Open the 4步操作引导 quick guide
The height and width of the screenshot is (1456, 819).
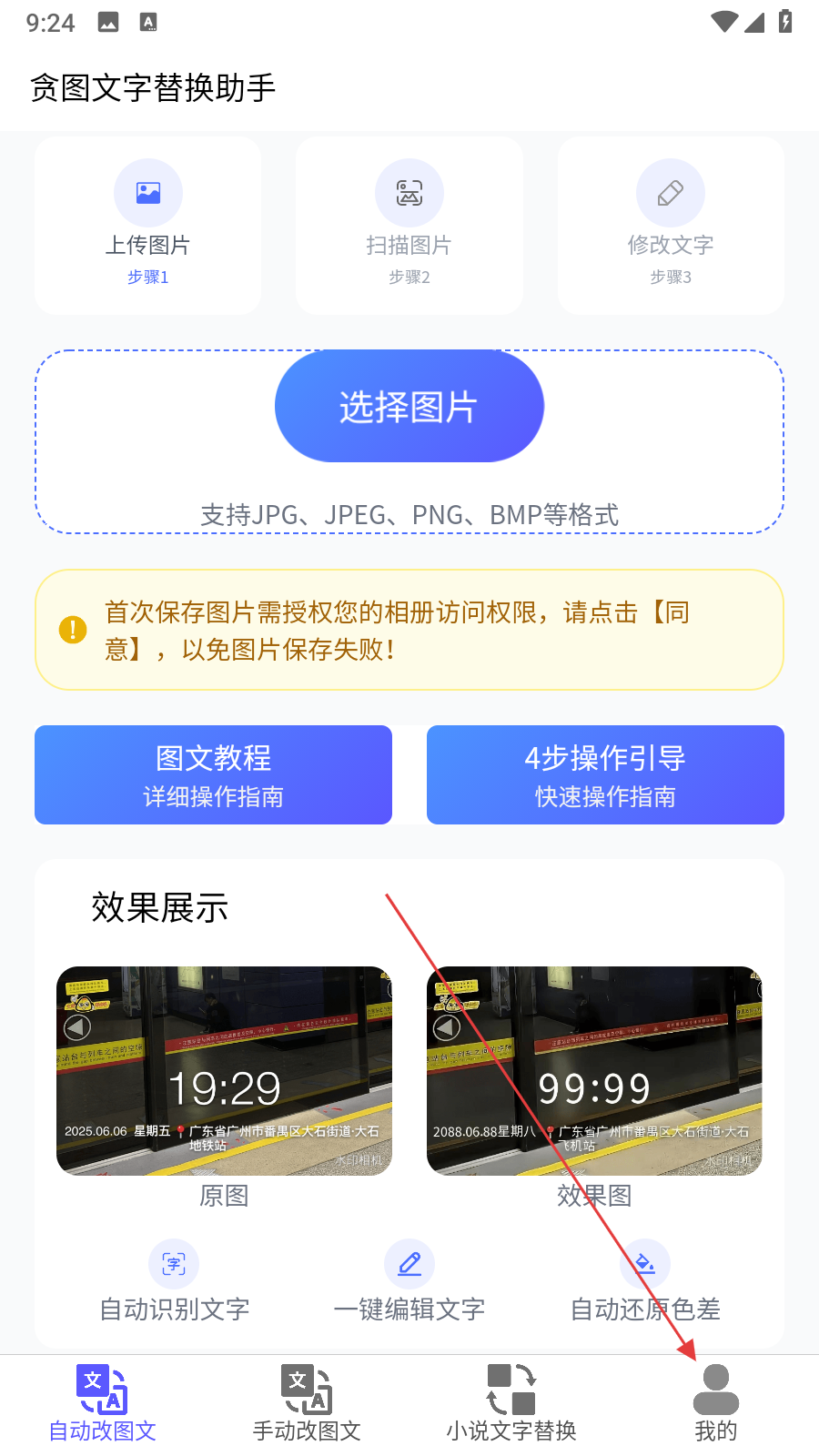(x=605, y=774)
